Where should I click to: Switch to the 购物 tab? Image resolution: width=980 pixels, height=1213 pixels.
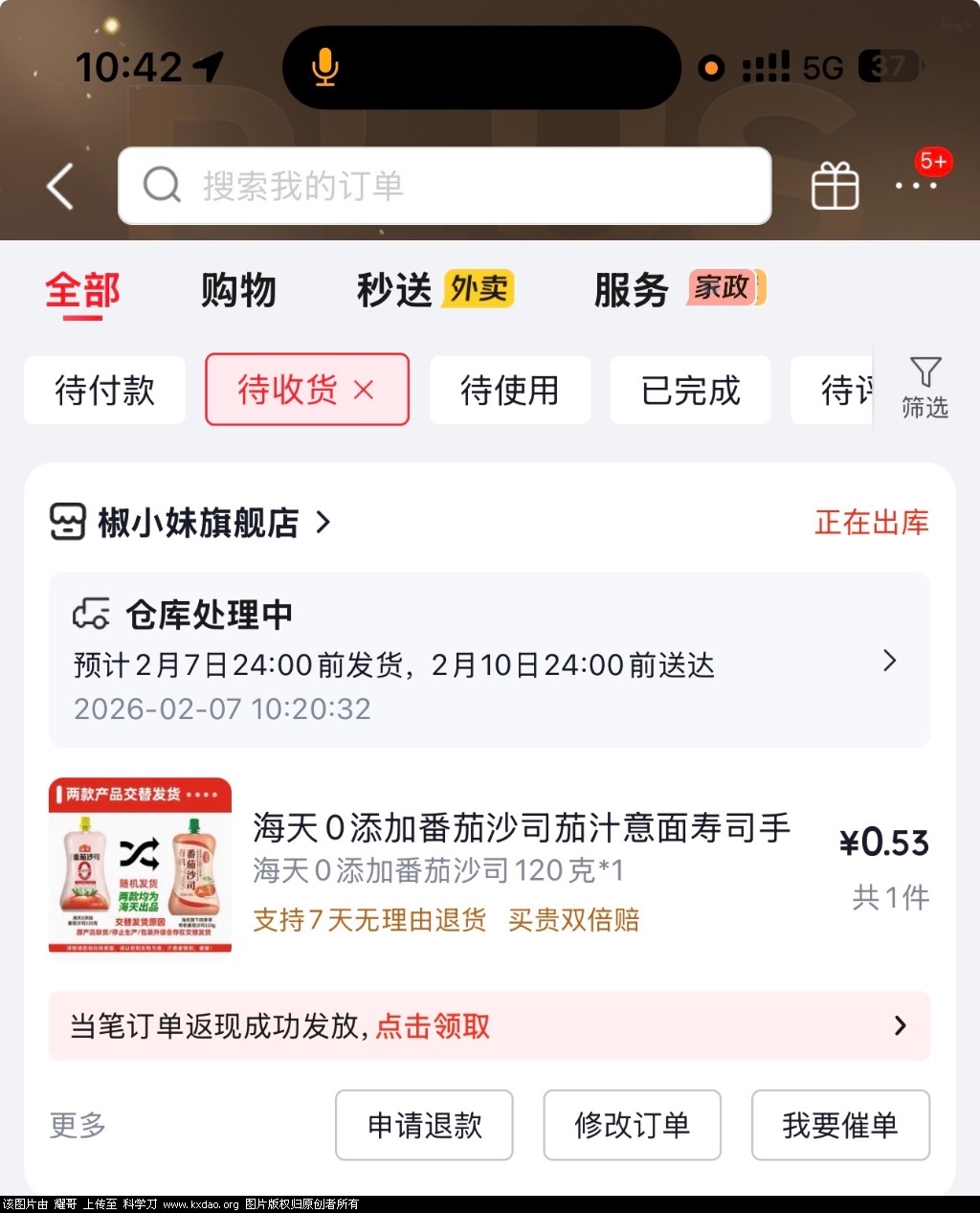238,290
